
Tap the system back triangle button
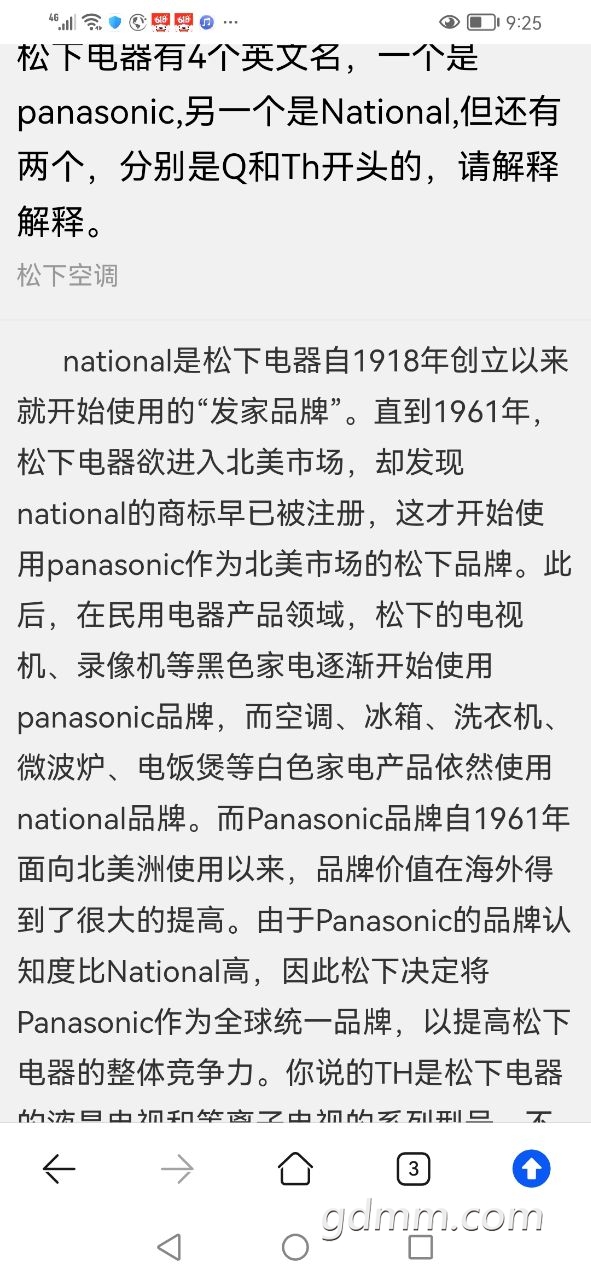[169, 1246]
